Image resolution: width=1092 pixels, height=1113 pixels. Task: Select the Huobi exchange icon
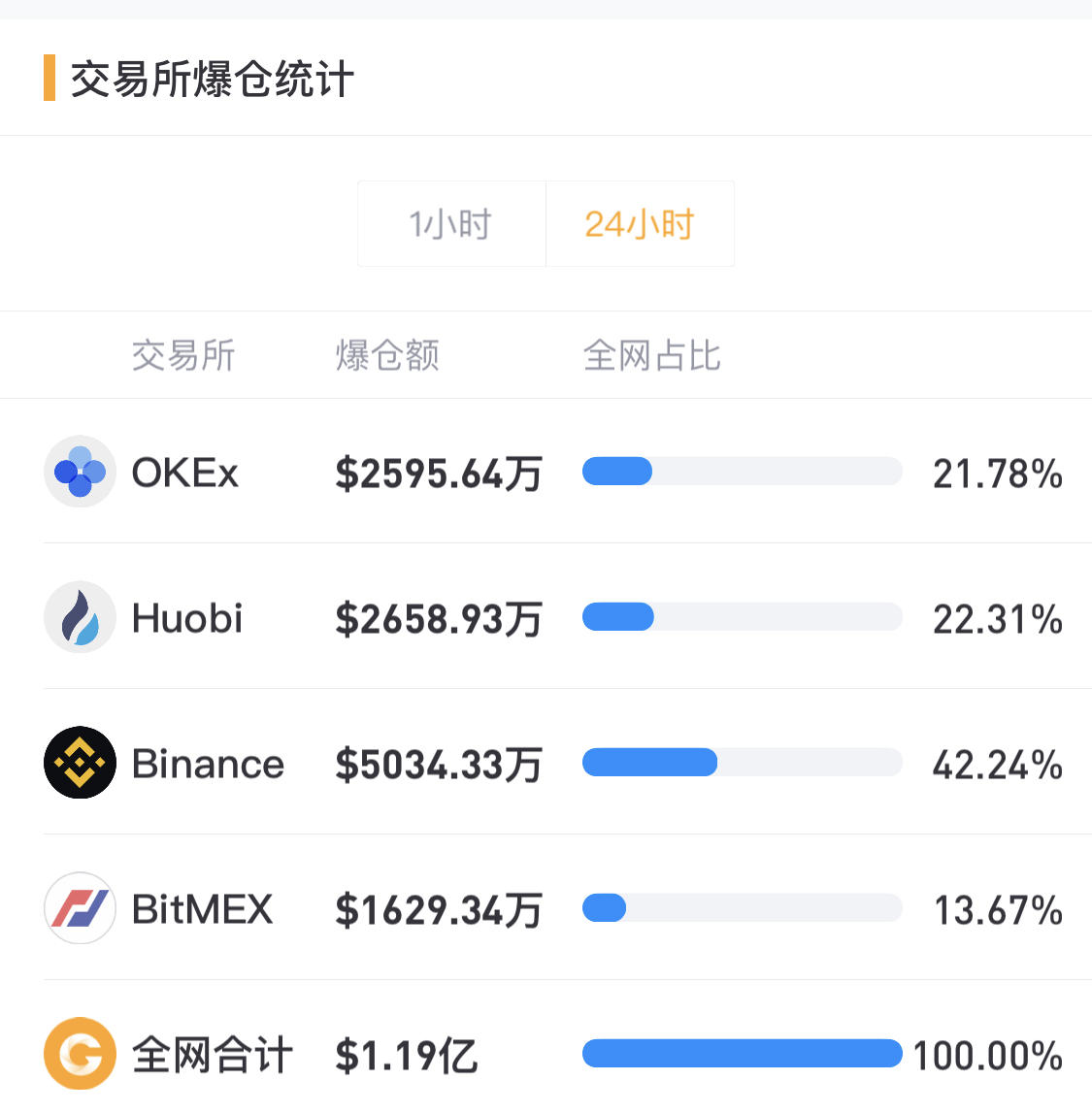(80, 617)
